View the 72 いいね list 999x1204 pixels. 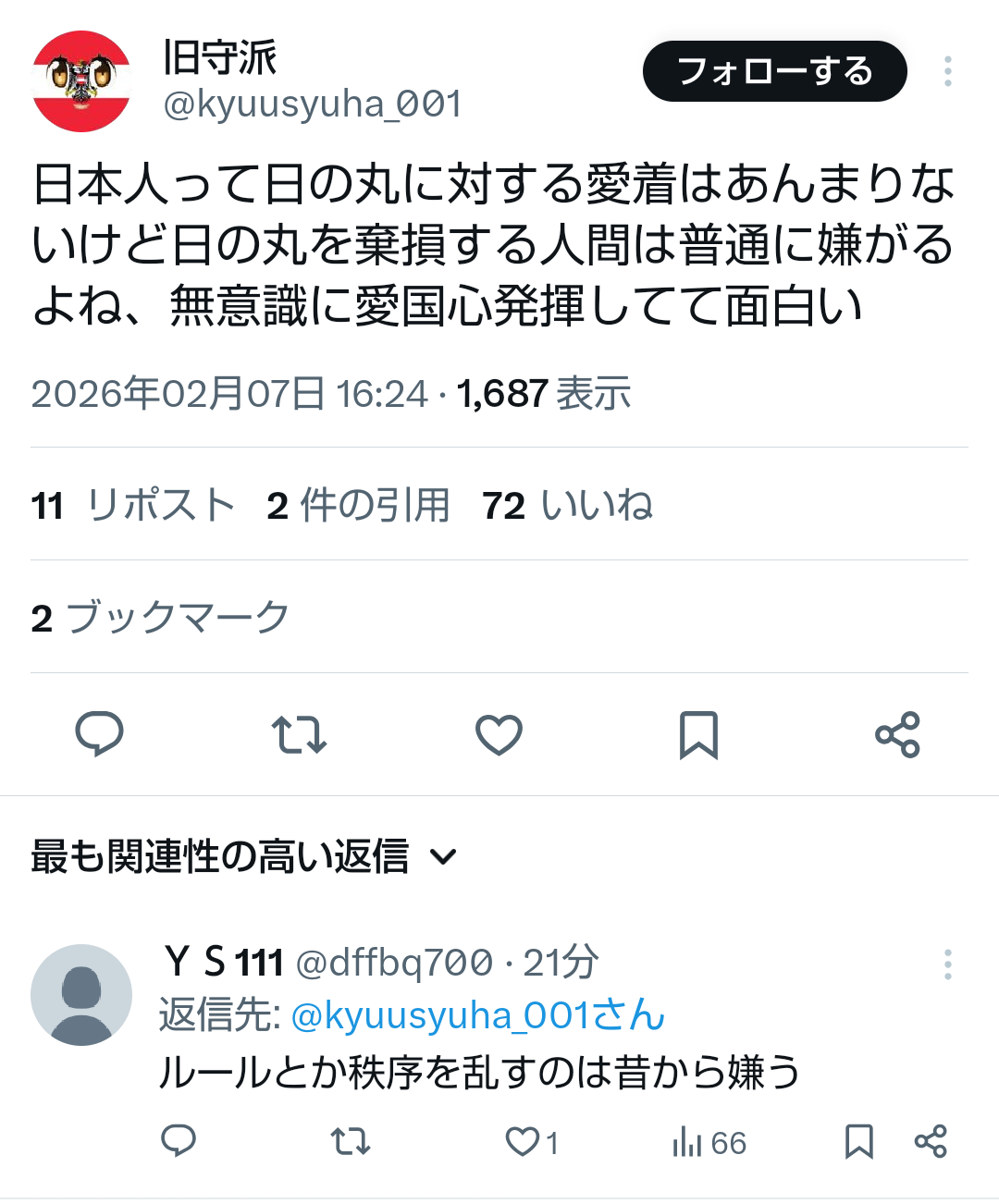click(567, 506)
